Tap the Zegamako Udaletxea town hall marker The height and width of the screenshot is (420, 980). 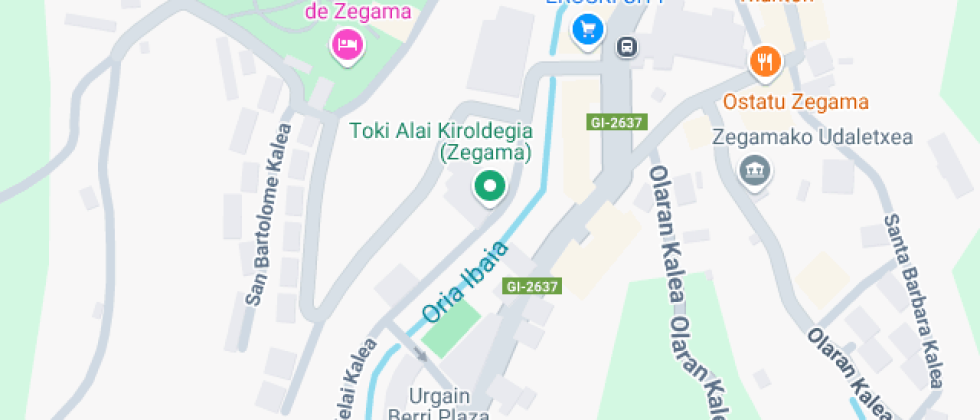754,172
